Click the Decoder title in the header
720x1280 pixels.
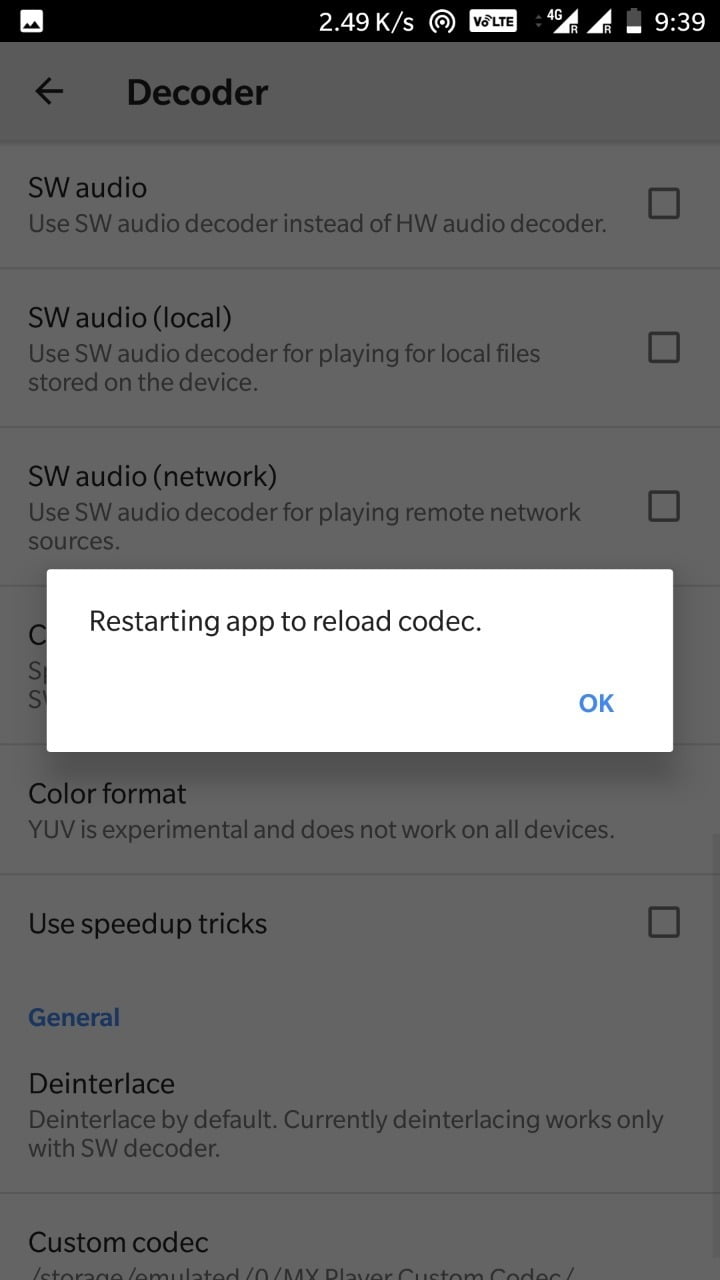[x=197, y=91]
